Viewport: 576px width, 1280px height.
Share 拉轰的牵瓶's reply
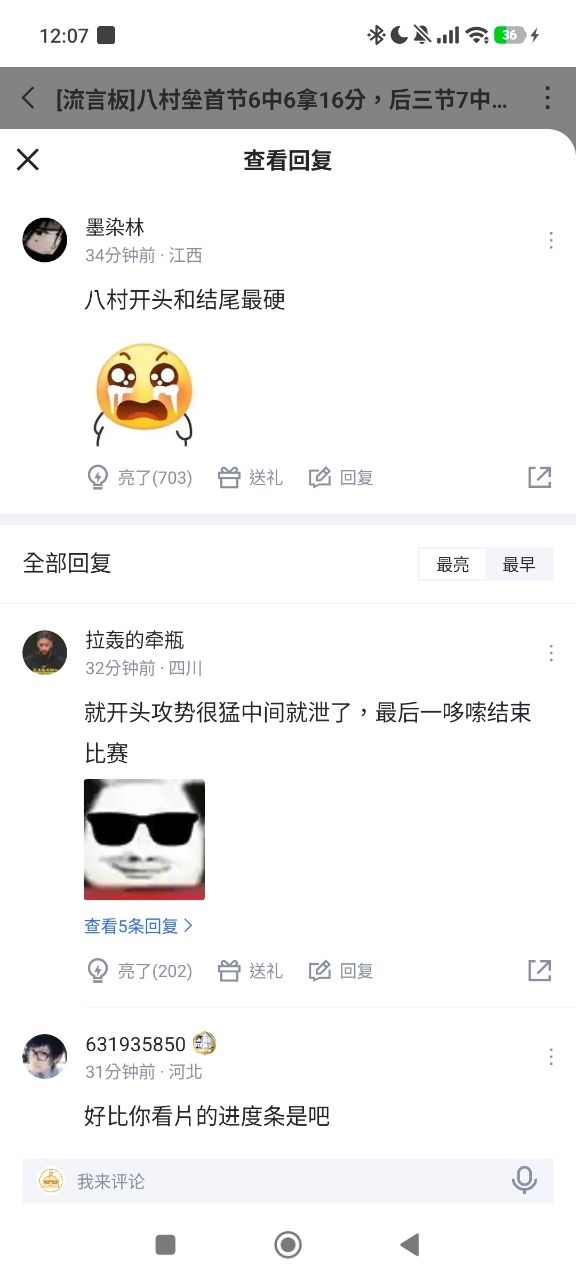pos(540,970)
